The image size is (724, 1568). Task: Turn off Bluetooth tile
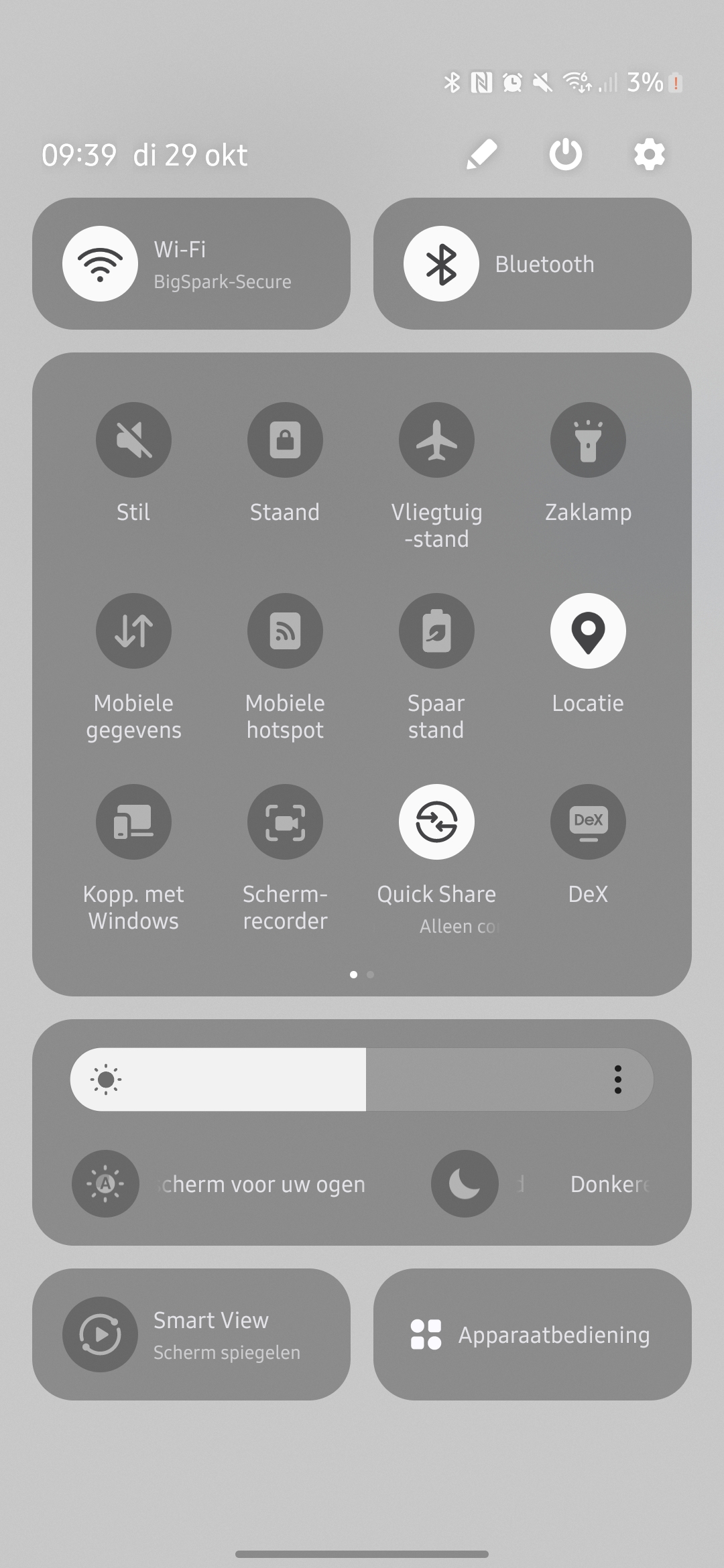click(x=441, y=263)
